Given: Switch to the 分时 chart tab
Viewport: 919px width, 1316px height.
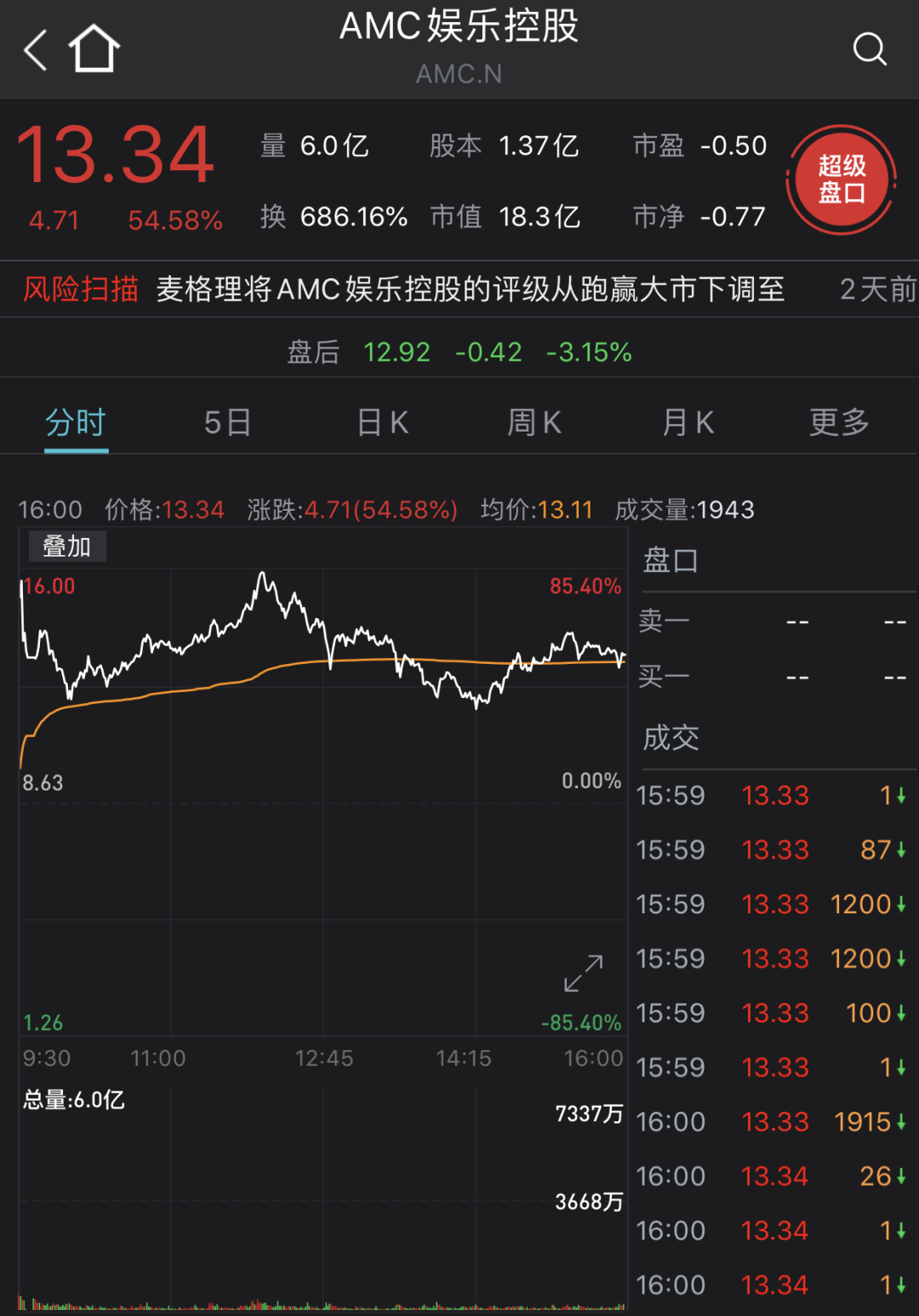Looking at the screenshot, I should coord(76,422).
